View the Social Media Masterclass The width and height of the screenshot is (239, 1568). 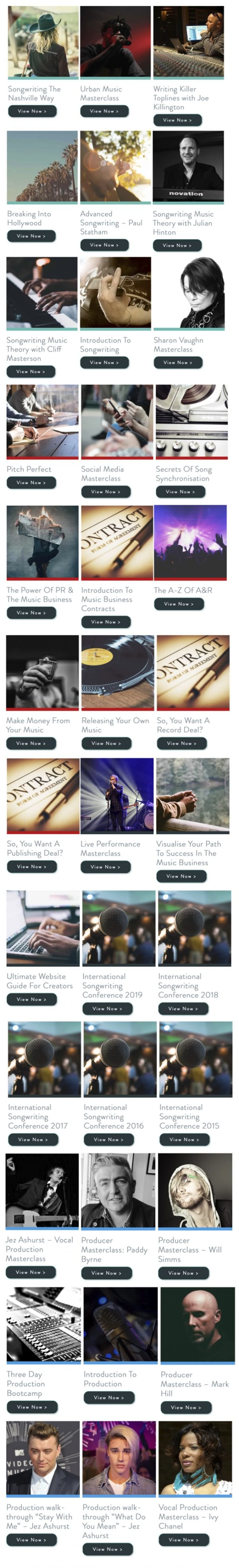105,491
